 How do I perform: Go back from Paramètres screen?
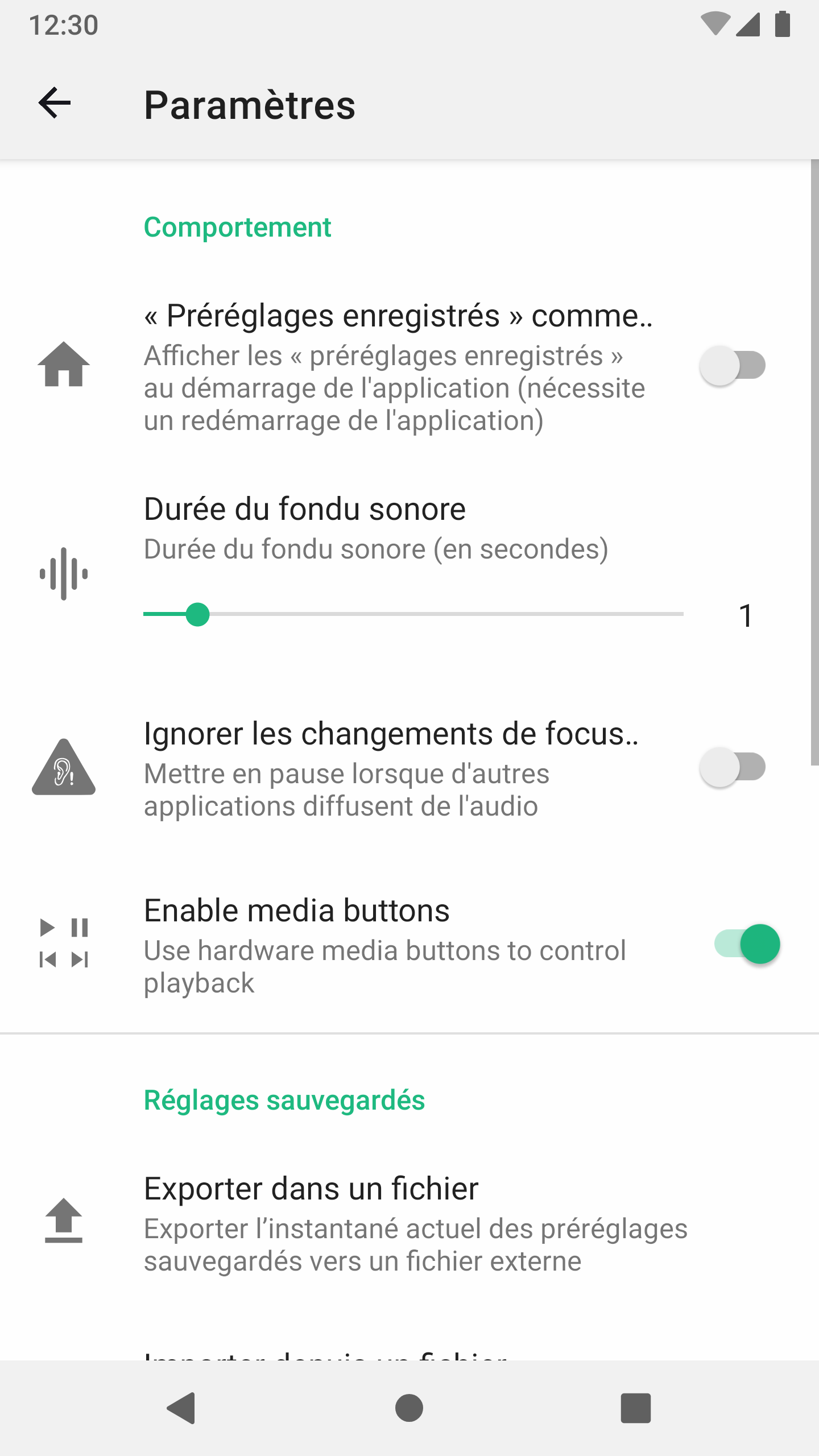[x=55, y=104]
